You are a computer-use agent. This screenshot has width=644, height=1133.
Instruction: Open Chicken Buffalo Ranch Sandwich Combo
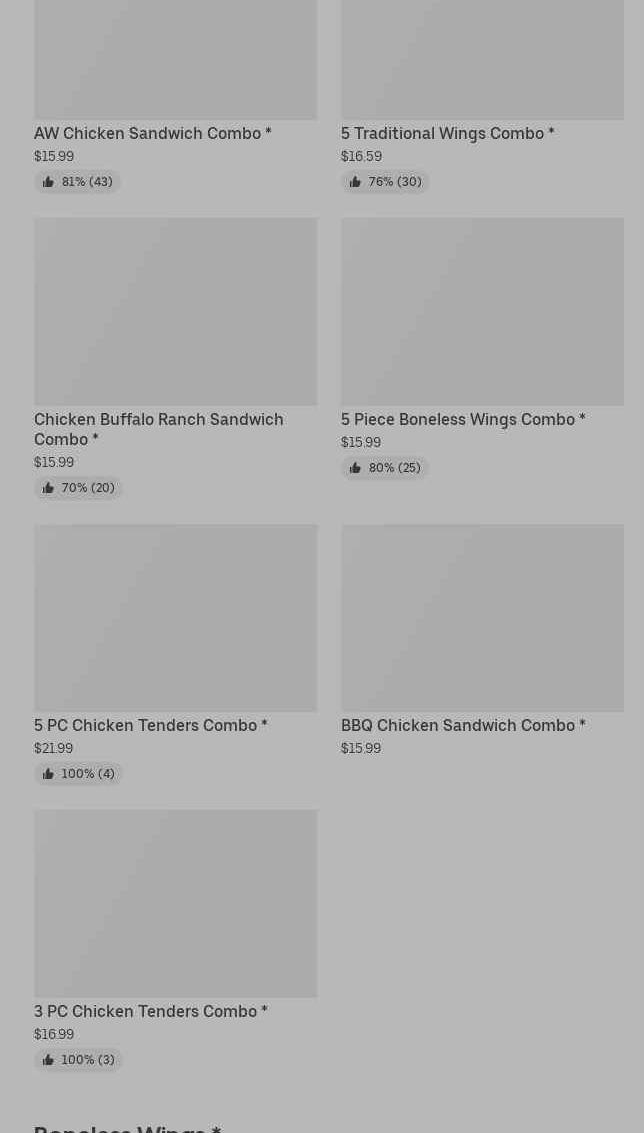point(159,428)
